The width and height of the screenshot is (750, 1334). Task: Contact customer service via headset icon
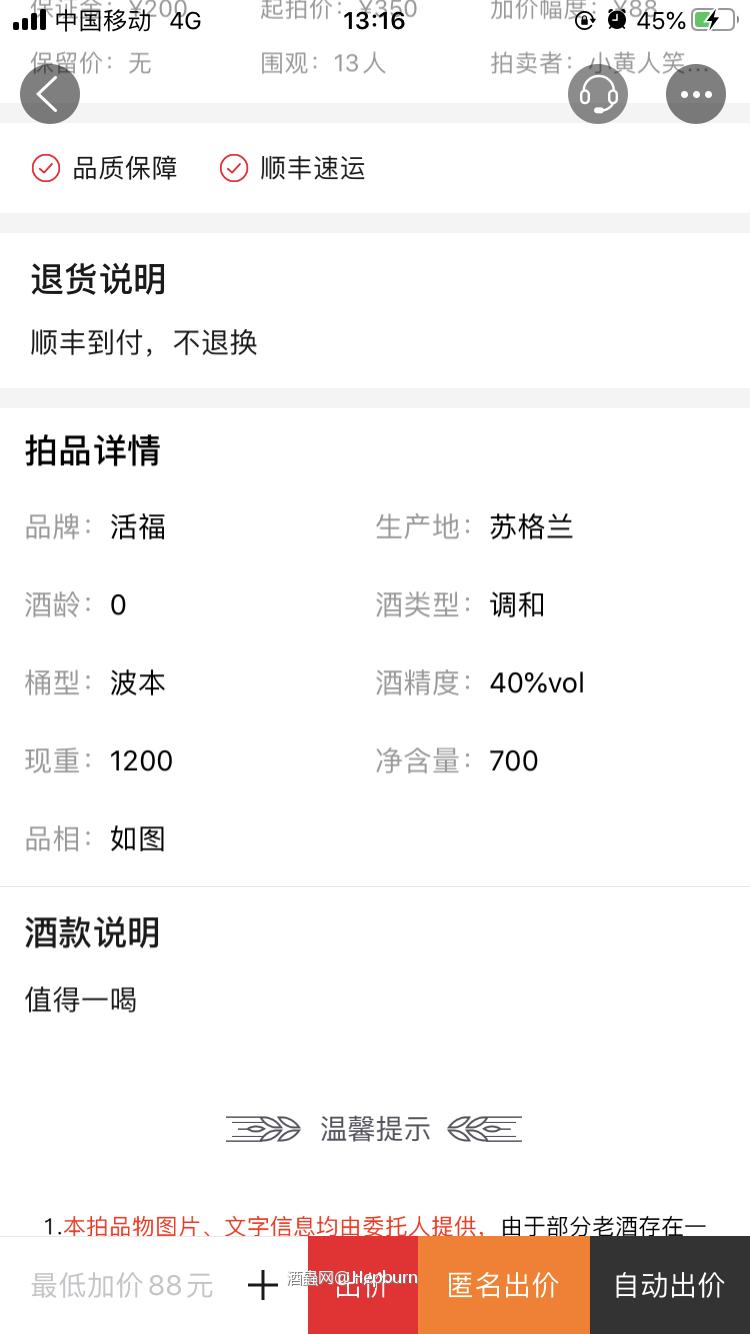598,95
